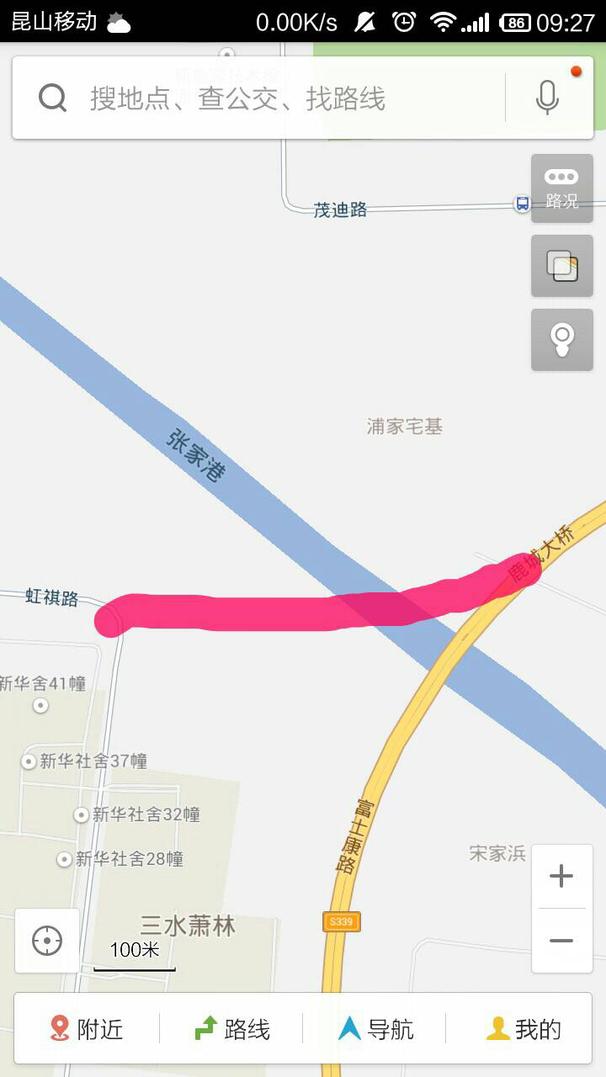Select the bus stop icon on 茂迪路
This screenshot has width=606, height=1077.
coord(522,204)
